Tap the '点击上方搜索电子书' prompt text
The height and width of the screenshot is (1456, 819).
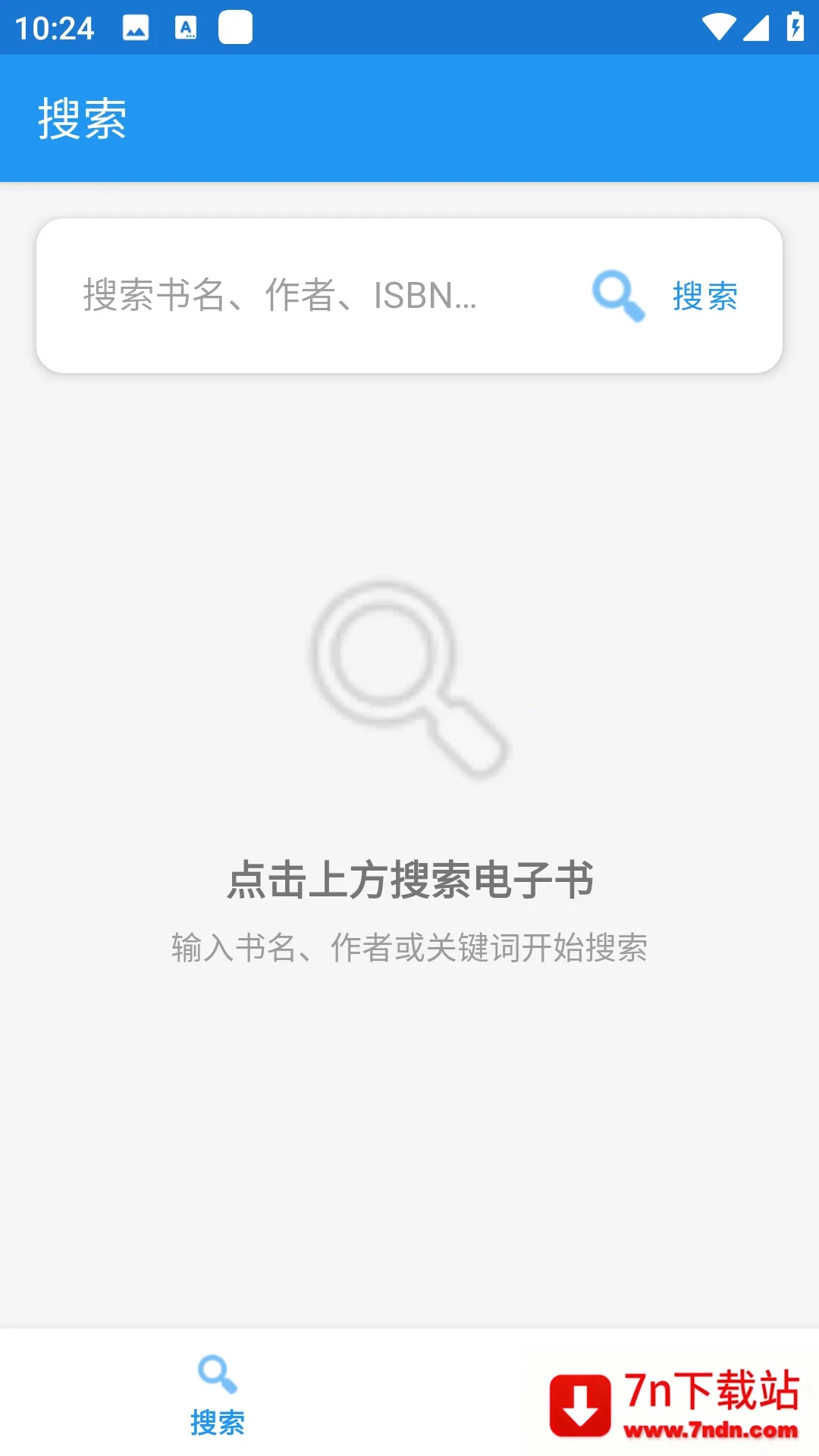[x=409, y=881]
